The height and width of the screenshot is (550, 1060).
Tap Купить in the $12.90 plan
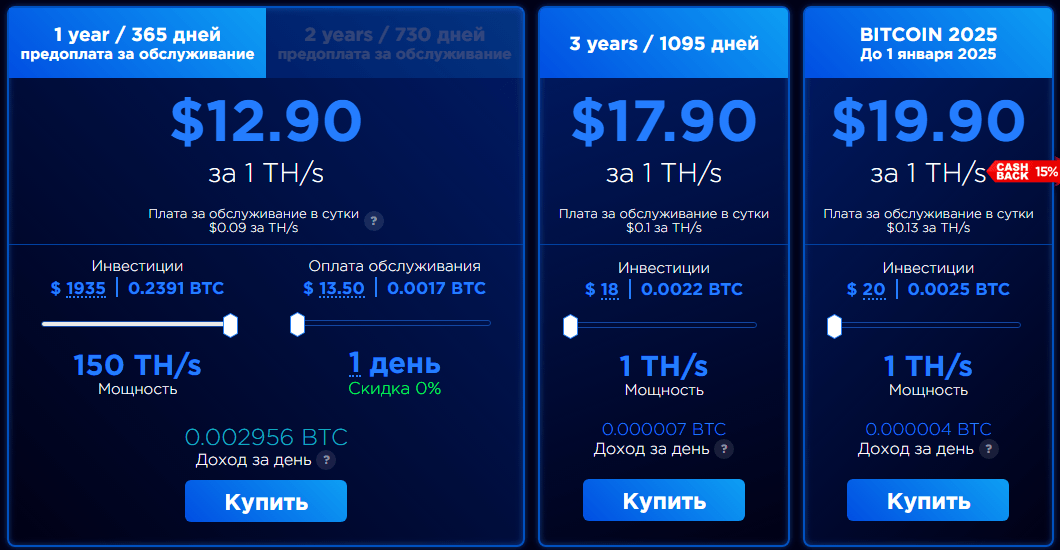[x=265, y=501]
